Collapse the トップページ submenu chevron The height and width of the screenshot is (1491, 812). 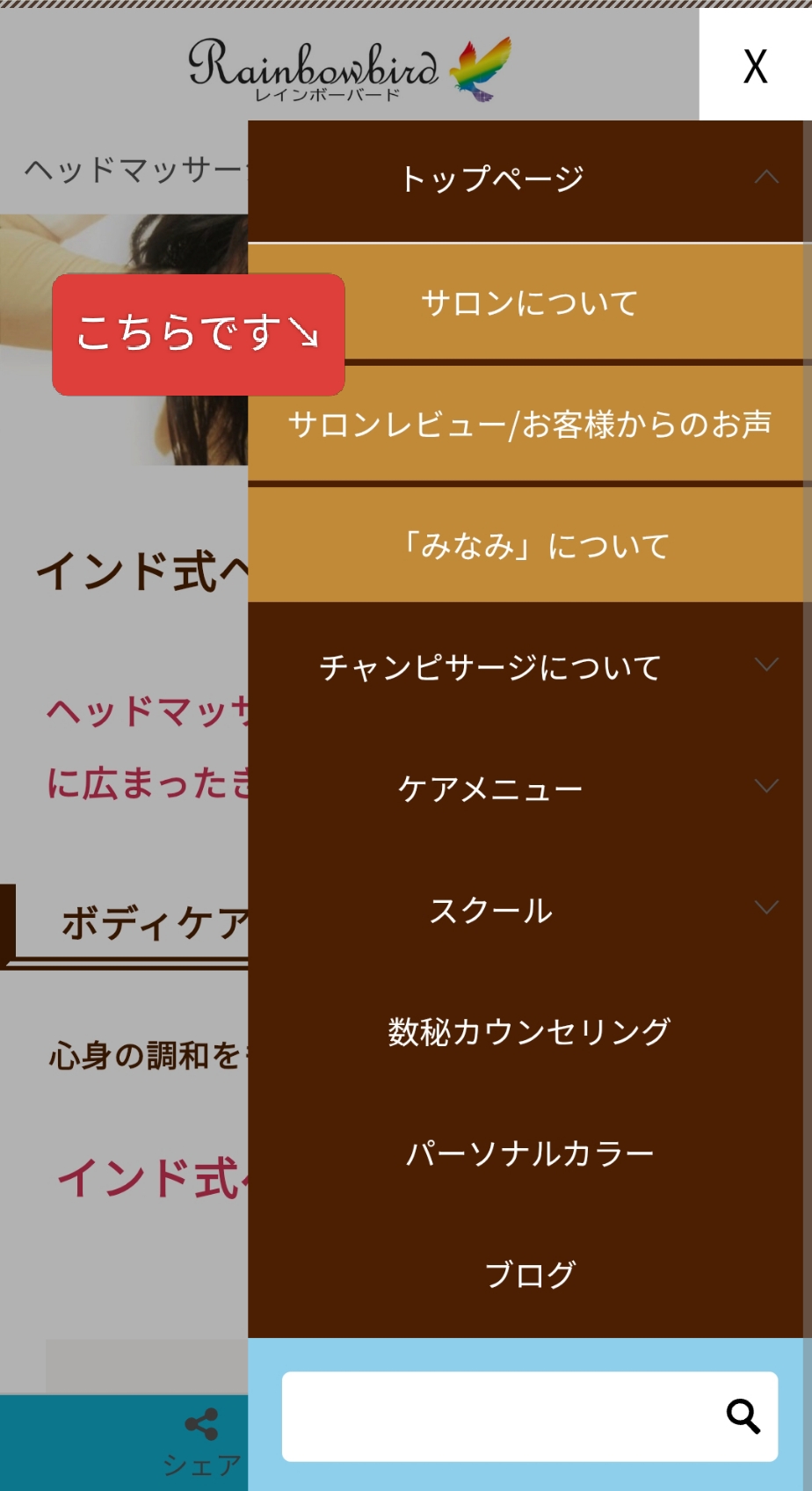tap(766, 178)
